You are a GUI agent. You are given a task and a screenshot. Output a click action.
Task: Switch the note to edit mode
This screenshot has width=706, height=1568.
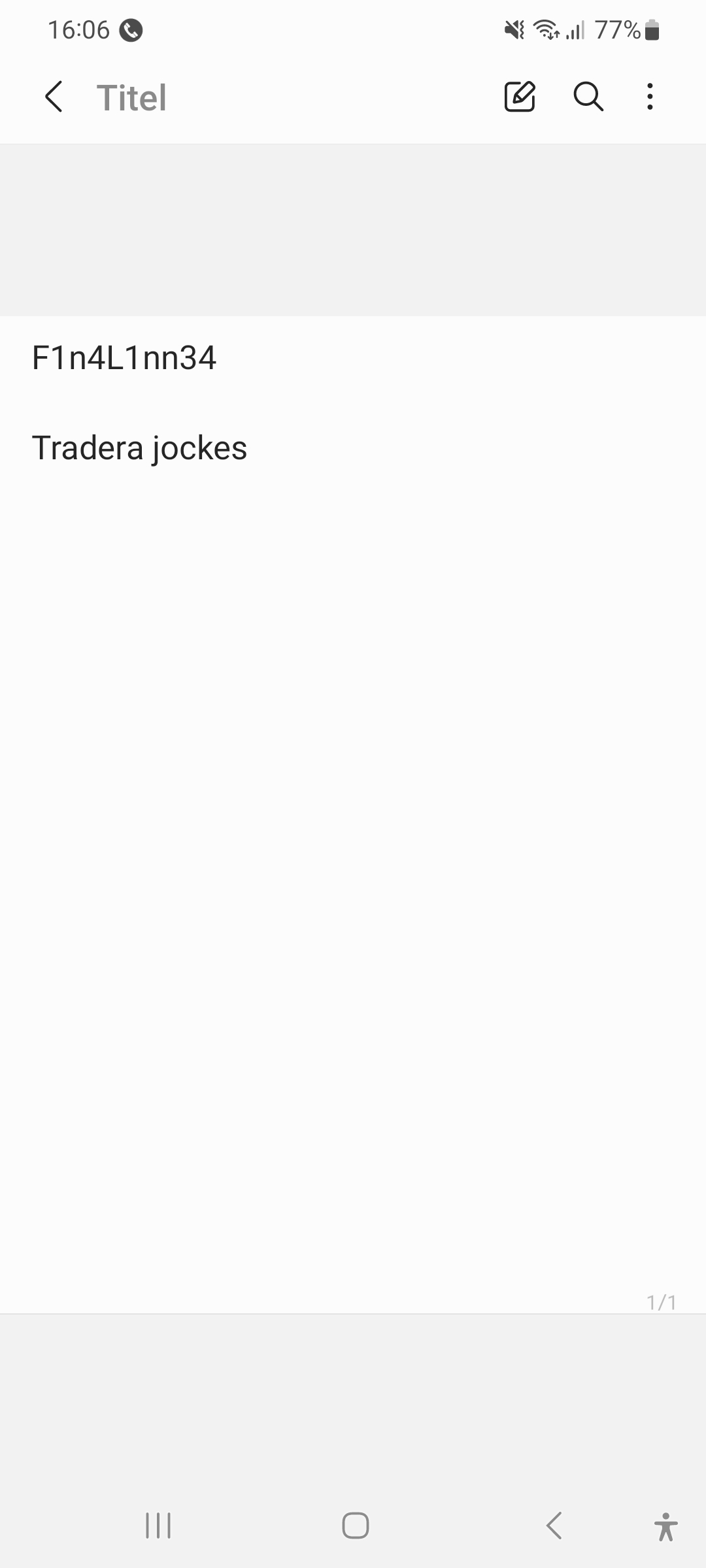(x=520, y=97)
